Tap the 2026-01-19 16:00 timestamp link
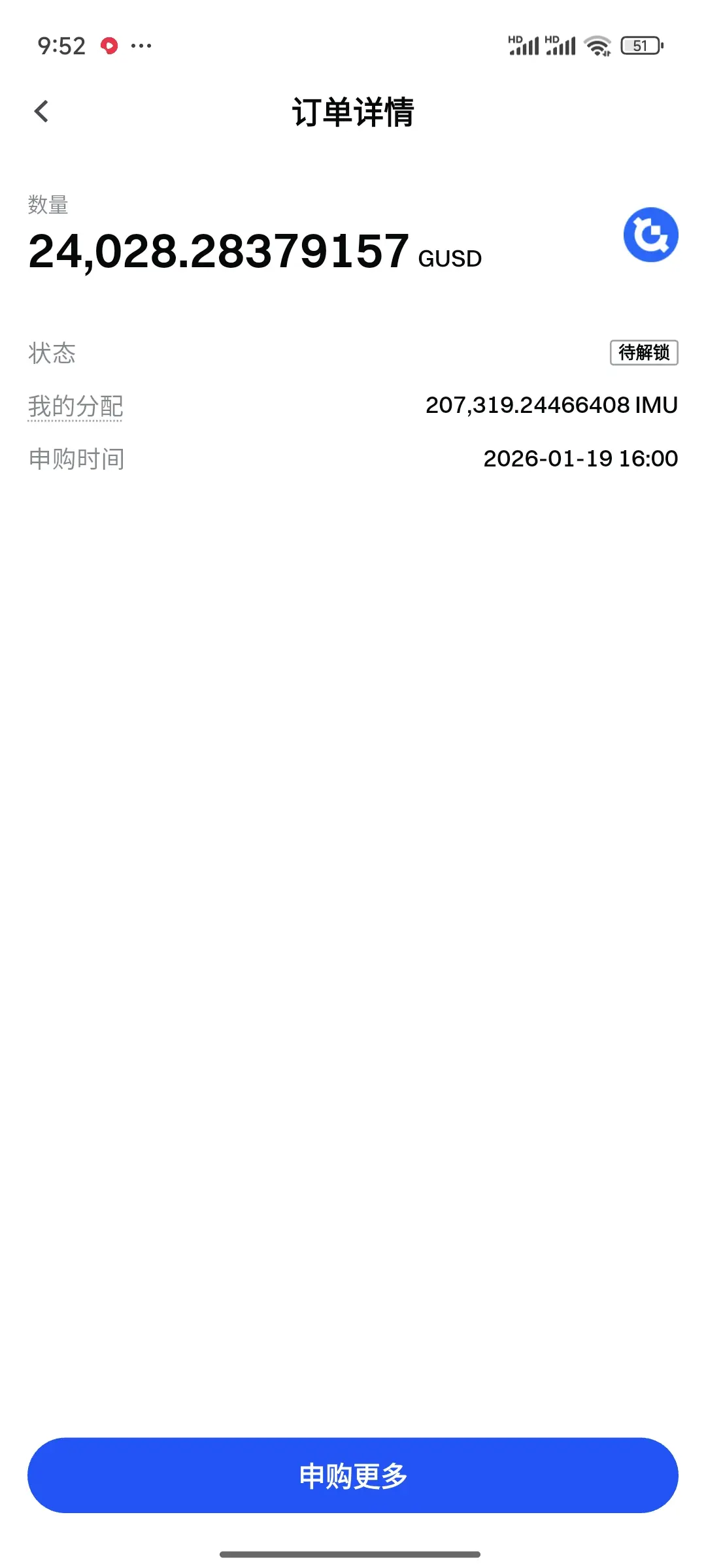The image size is (706, 1568). (578, 458)
